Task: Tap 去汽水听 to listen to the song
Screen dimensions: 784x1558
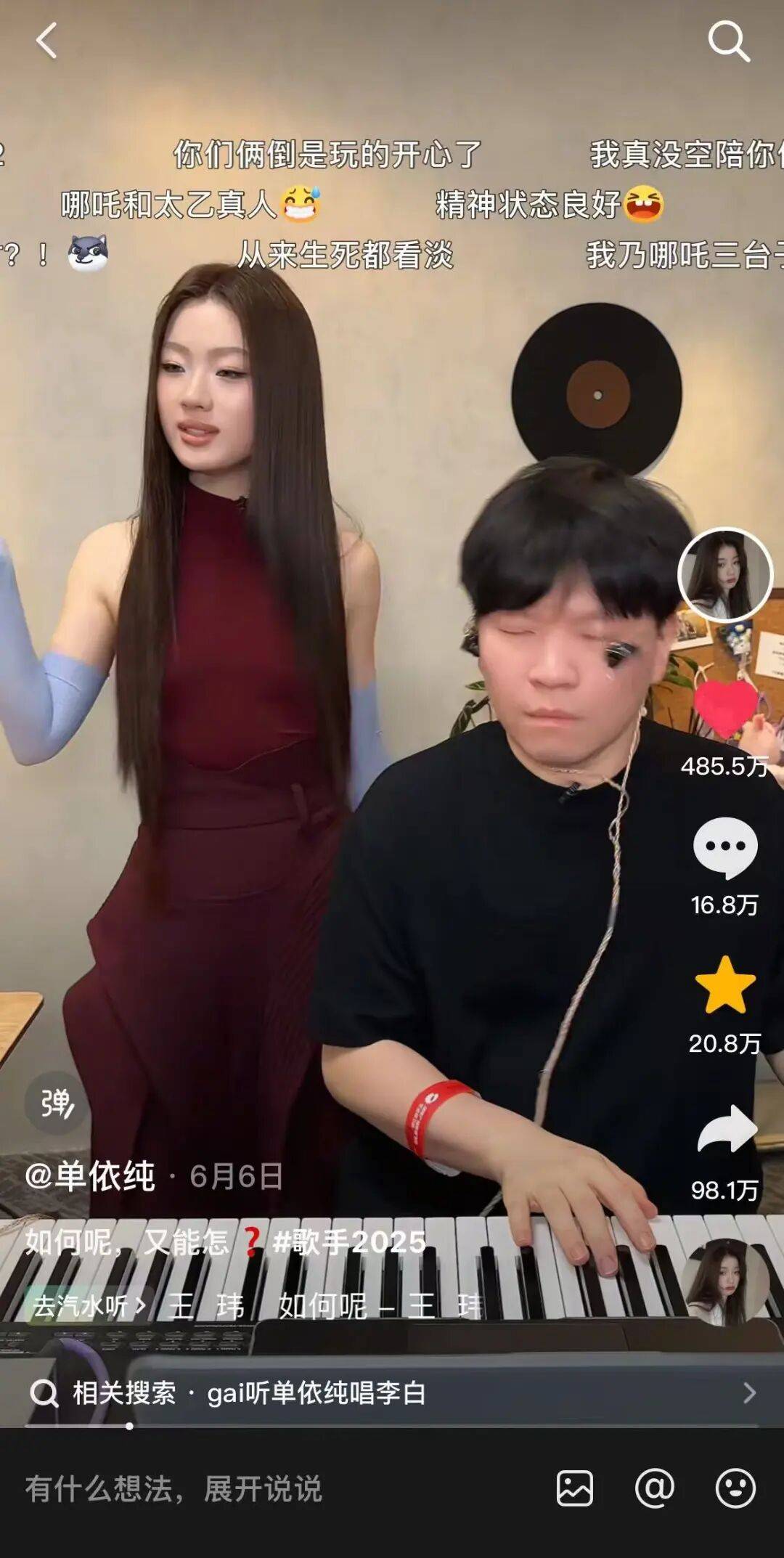Action: (89, 1306)
